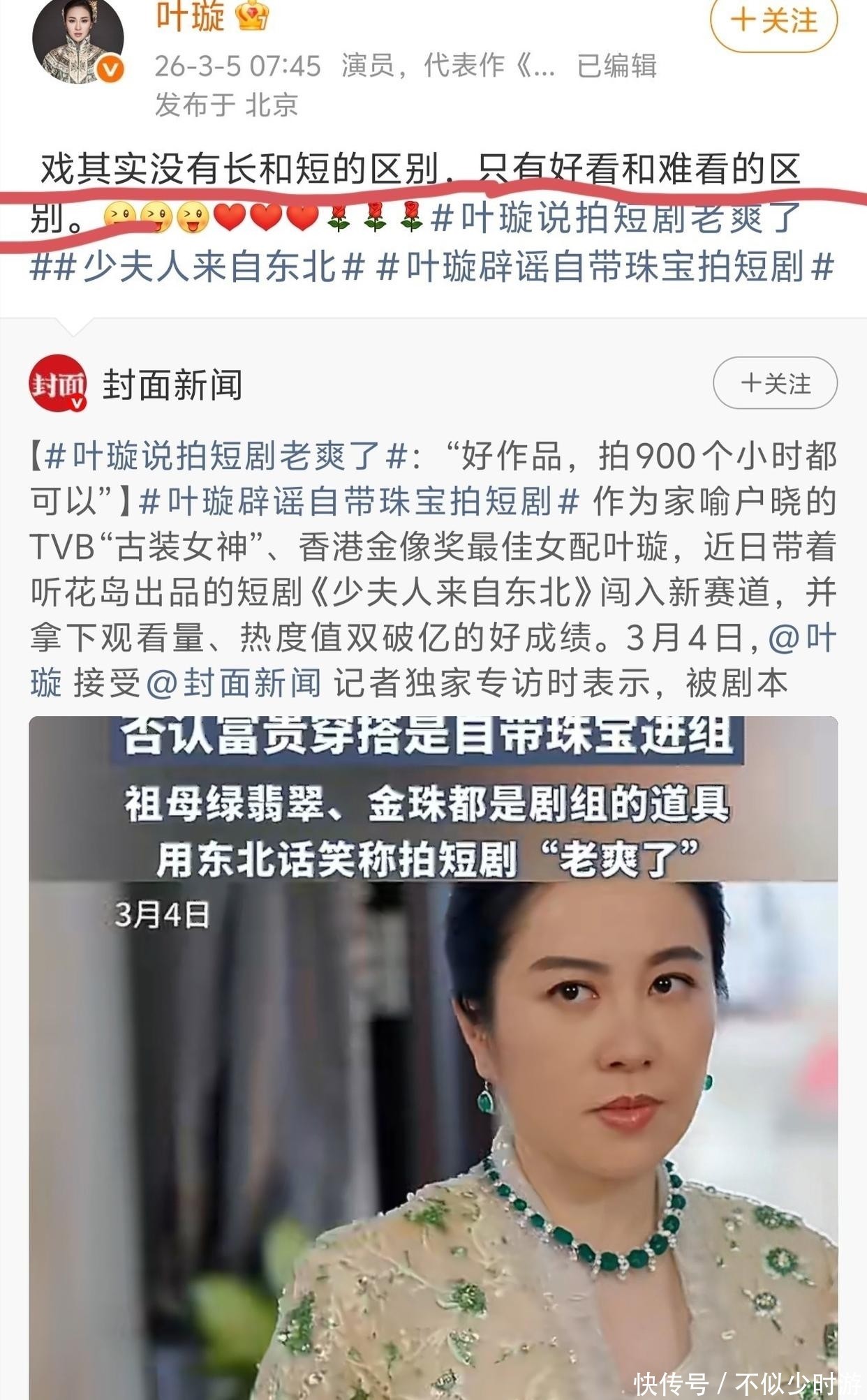Follow 叶璇 with the top 关注 button
Screen dimensions: 867x1400
coord(773,21)
